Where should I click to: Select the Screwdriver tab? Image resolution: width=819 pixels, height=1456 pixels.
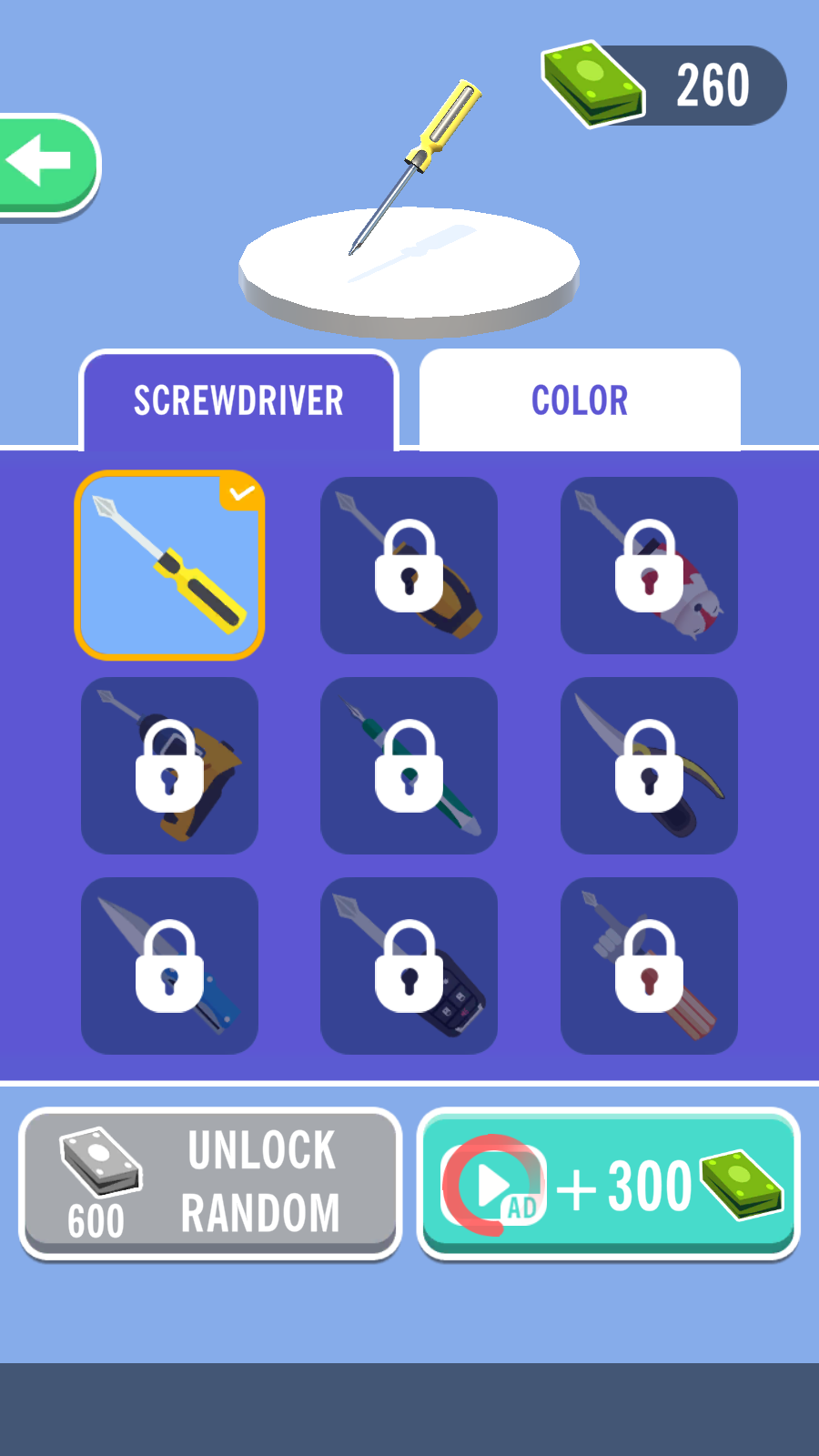(x=238, y=400)
